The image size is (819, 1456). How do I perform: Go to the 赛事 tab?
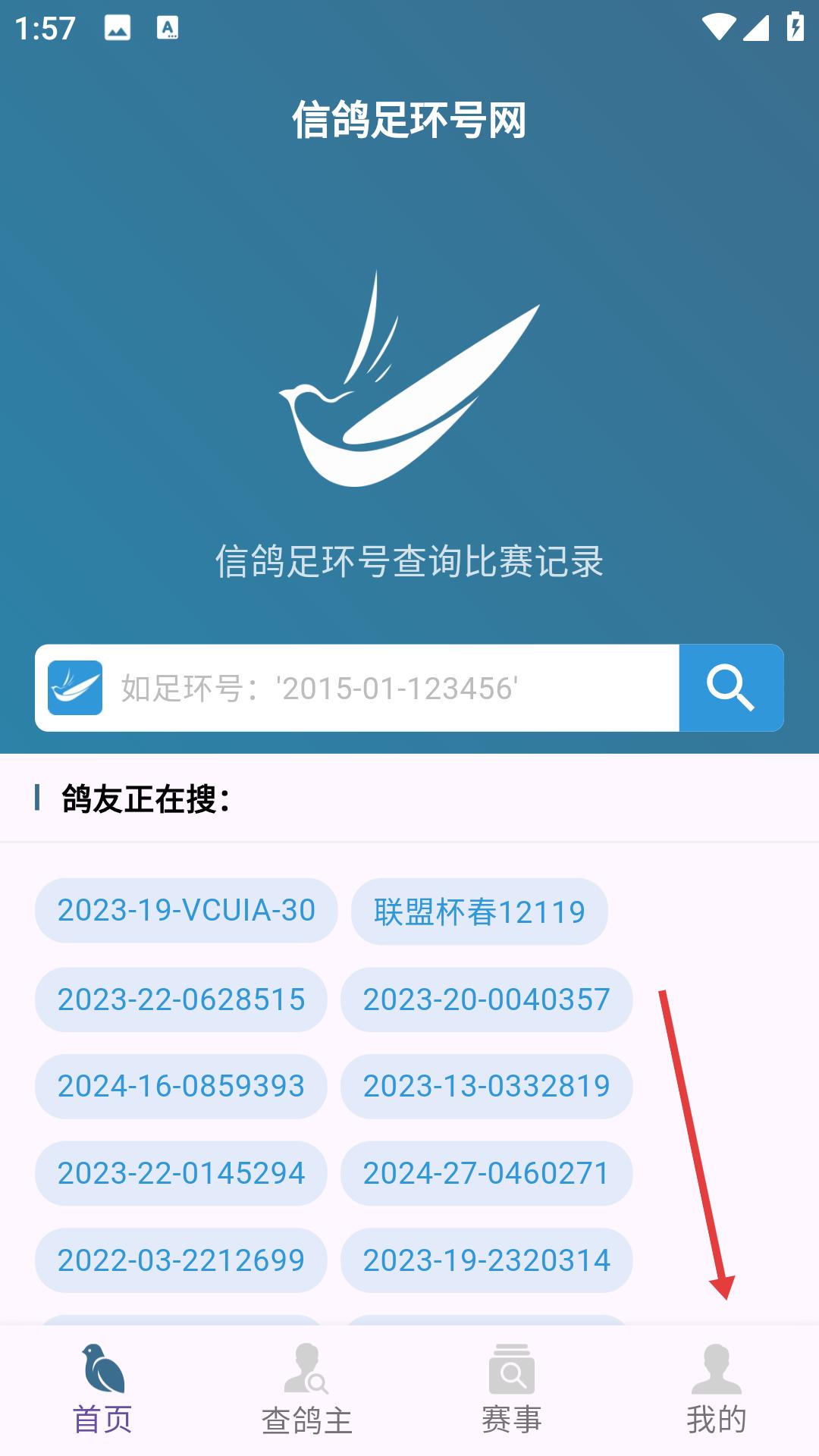pos(512,1390)
